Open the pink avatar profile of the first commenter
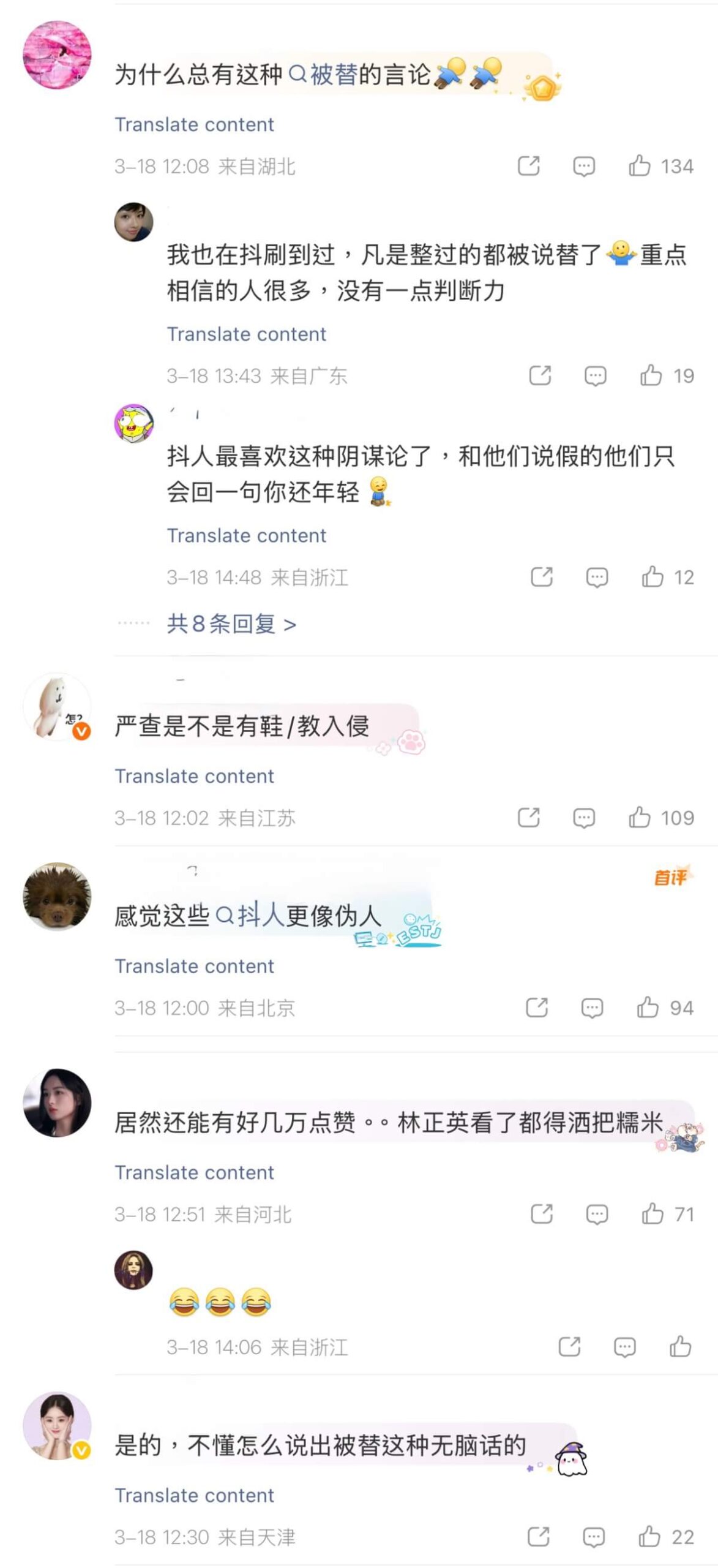This screenshot has width=718, height=1568. click(57, 55)
